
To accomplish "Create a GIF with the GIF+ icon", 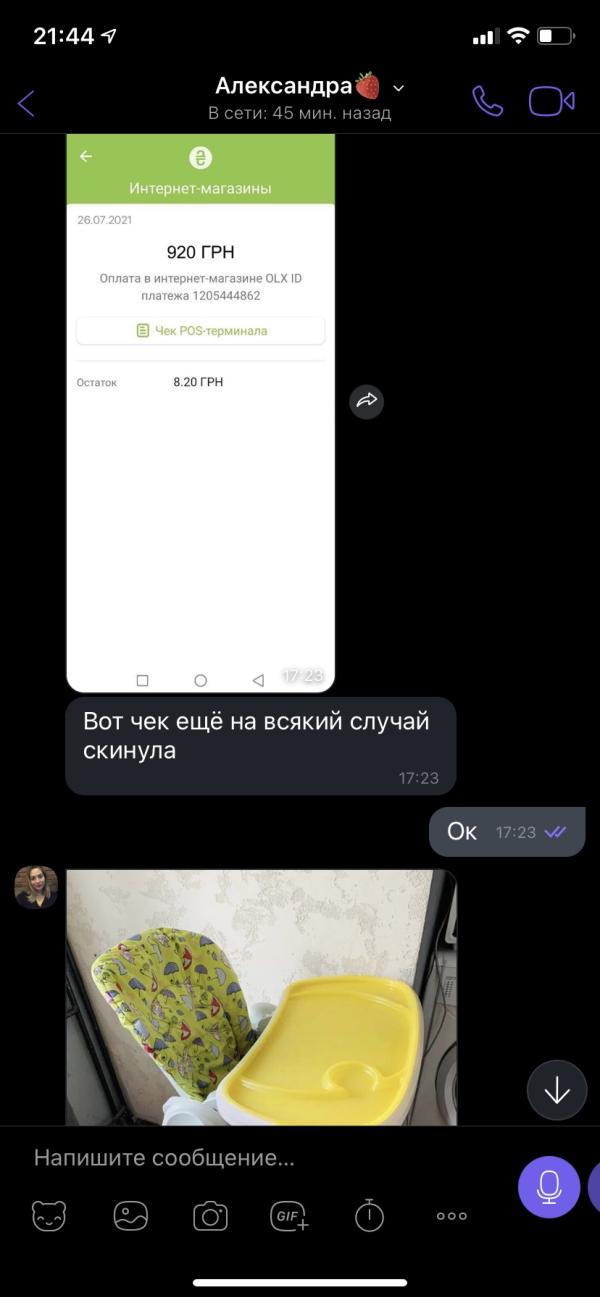I will coord(290,1216).
